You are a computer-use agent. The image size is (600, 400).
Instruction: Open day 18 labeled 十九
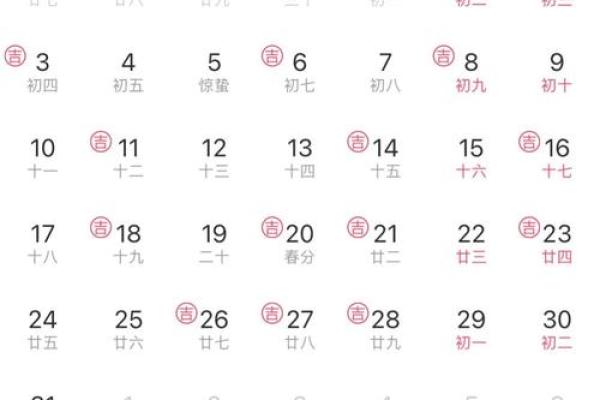coord(128,242)
